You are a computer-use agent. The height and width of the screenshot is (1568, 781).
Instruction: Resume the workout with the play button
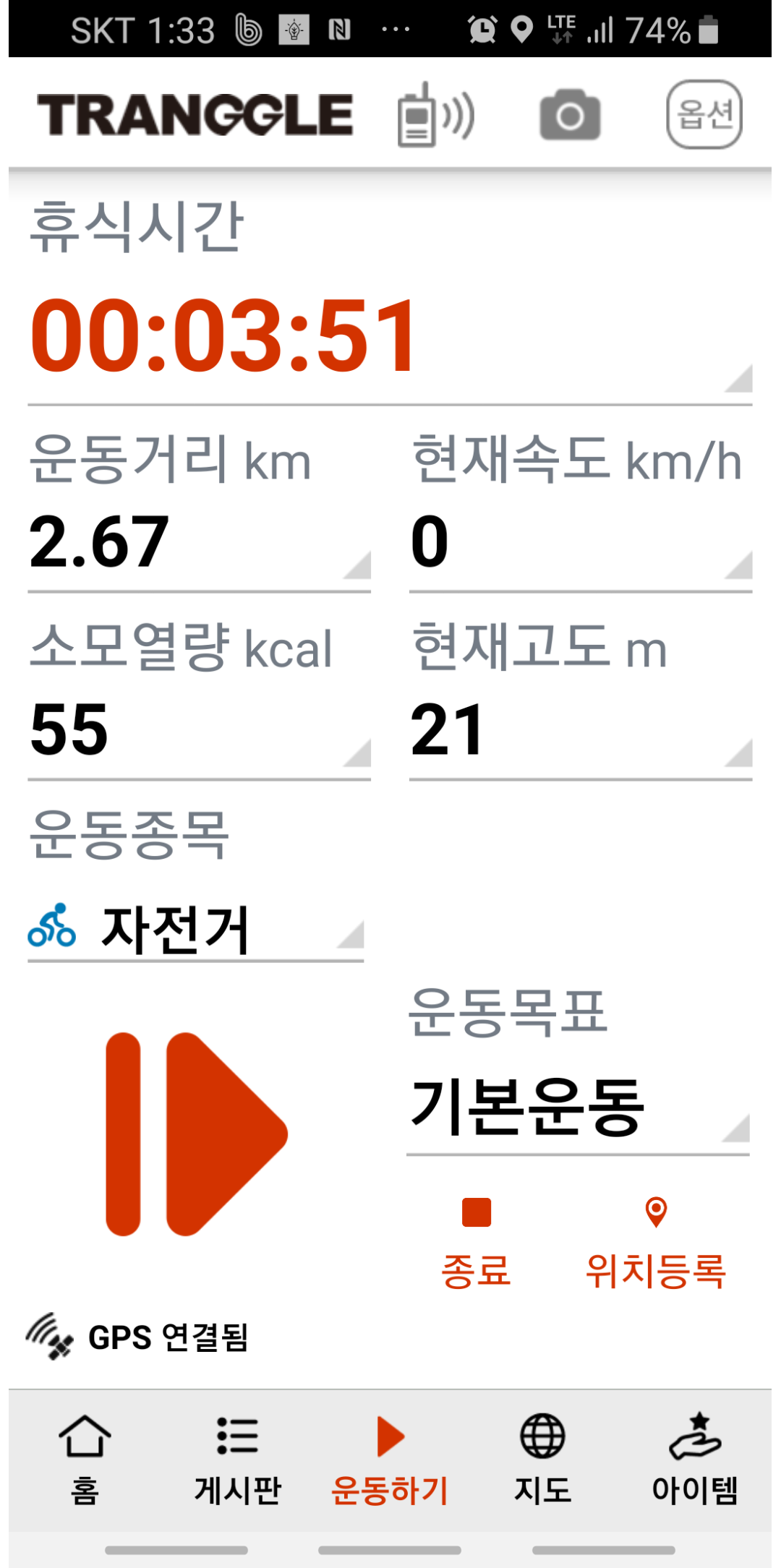(196, 1134)
